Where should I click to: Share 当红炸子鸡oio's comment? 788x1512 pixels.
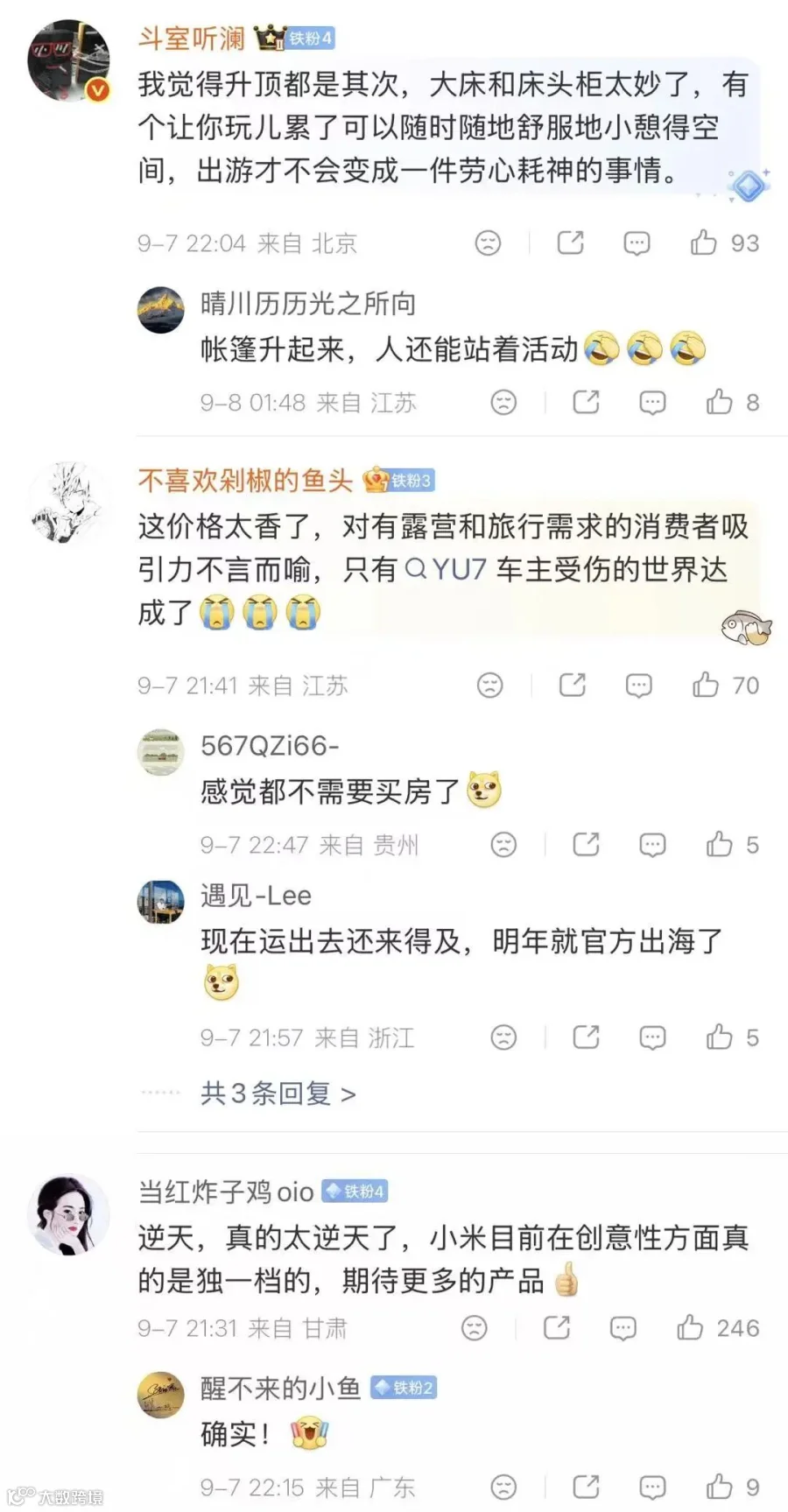click(x=557, y=1328)
